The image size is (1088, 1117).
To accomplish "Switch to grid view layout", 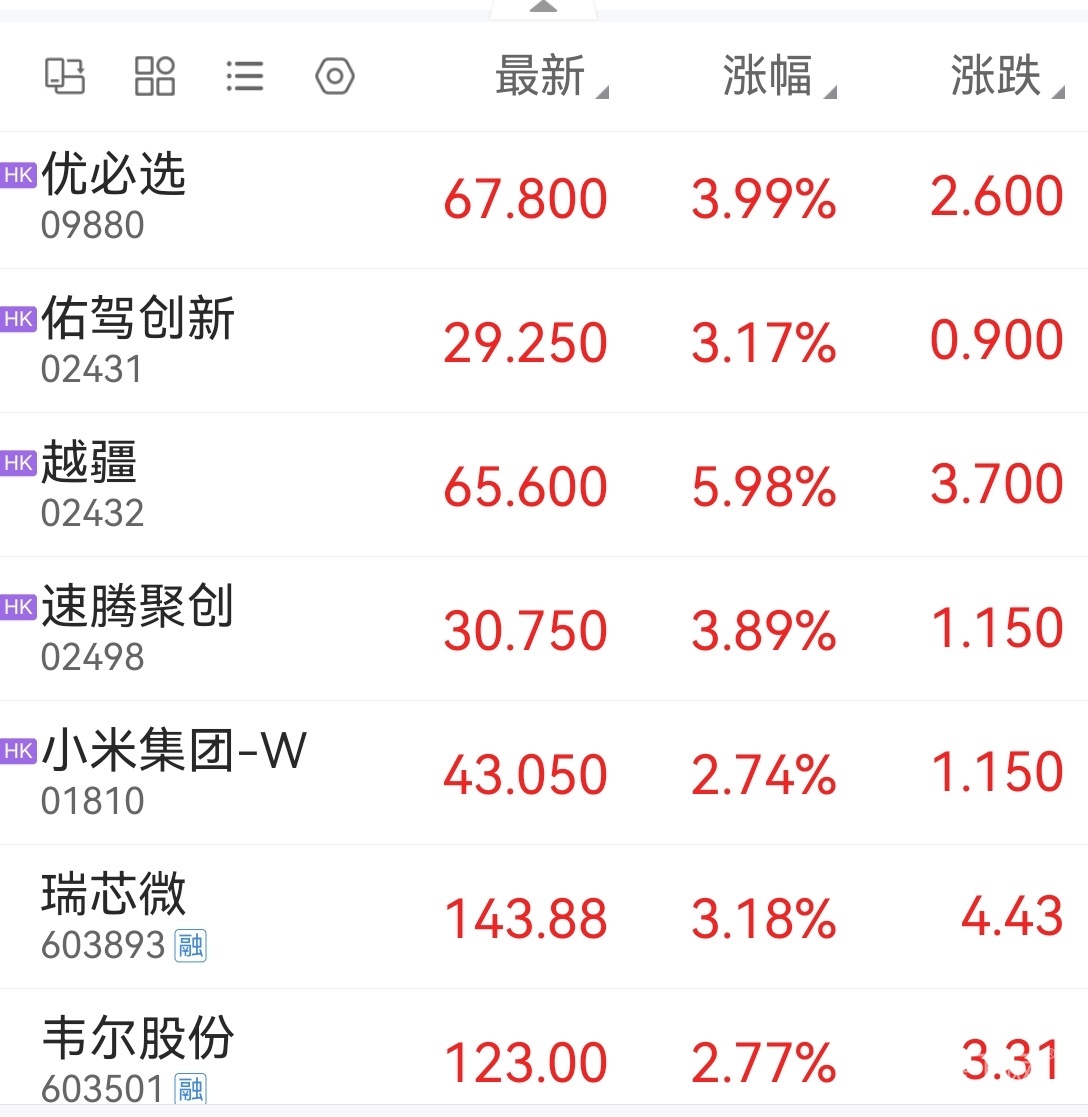I will point(155,76).
